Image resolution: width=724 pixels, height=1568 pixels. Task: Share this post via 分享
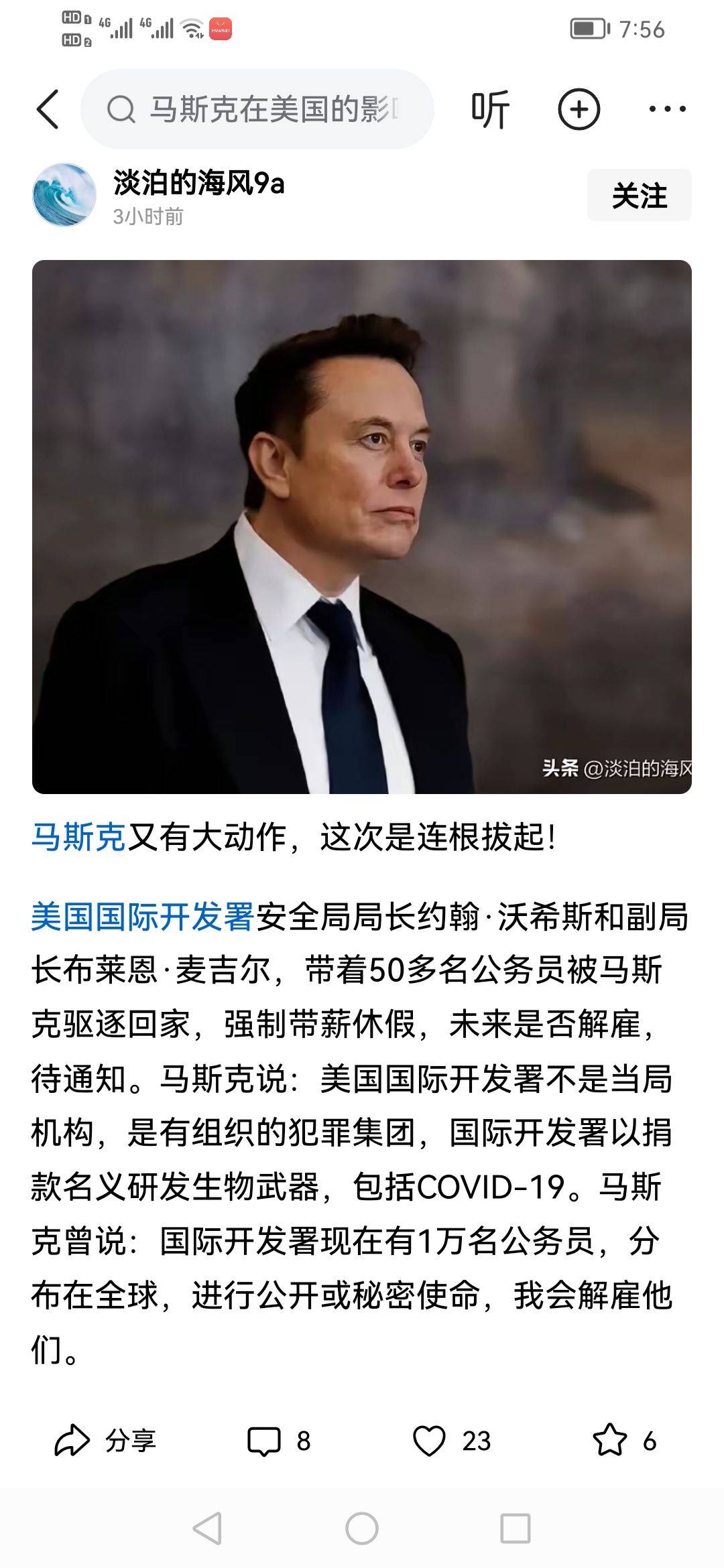tap(106, 1441)
